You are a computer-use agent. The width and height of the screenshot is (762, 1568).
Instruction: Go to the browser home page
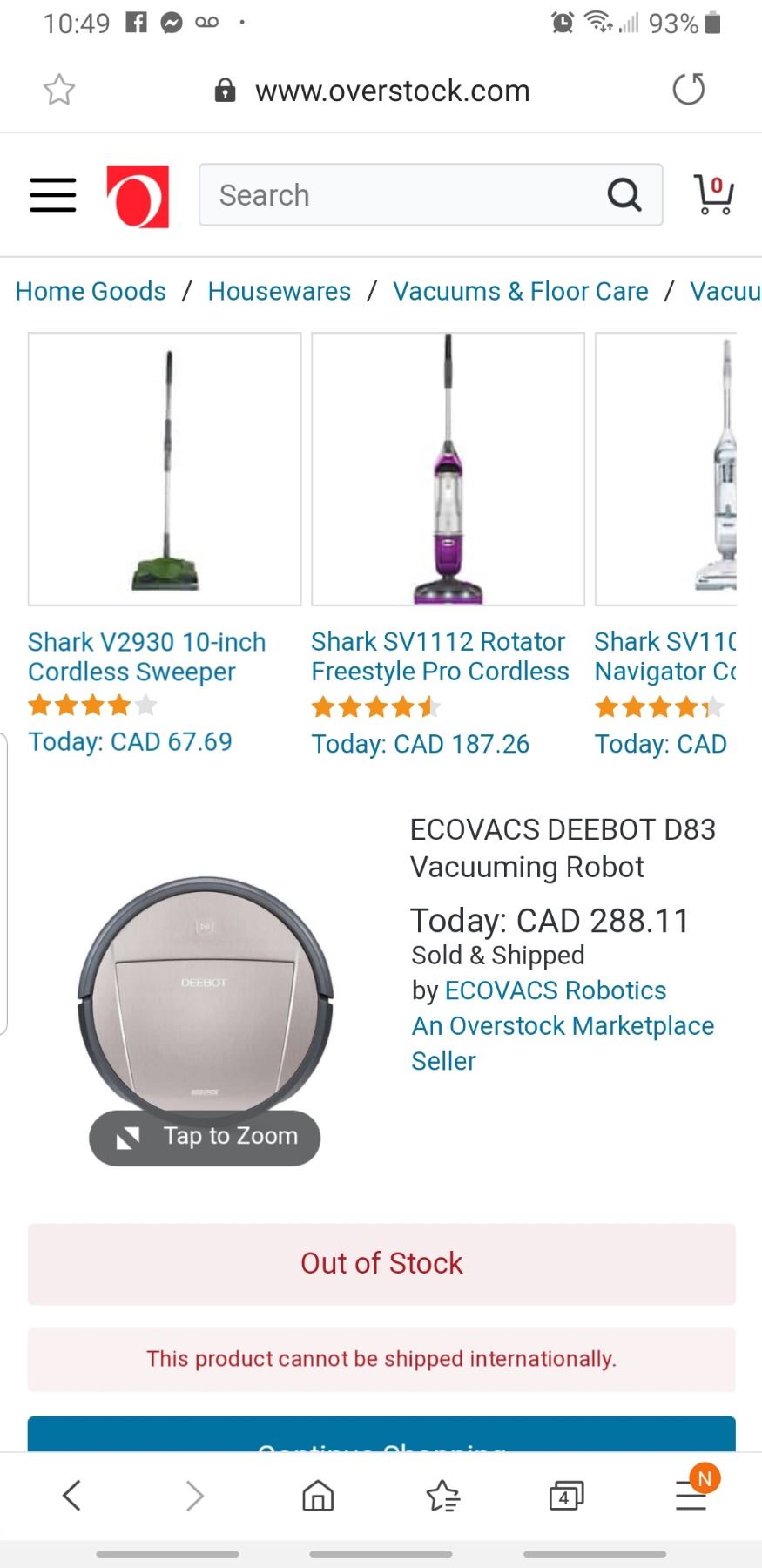click(x=318, y=1496)
